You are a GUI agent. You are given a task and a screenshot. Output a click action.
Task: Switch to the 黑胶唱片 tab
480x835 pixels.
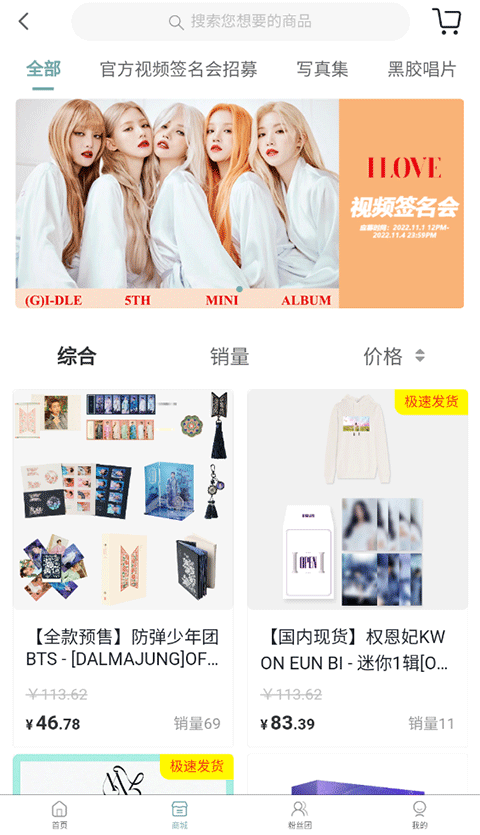(x=422, y=69)
